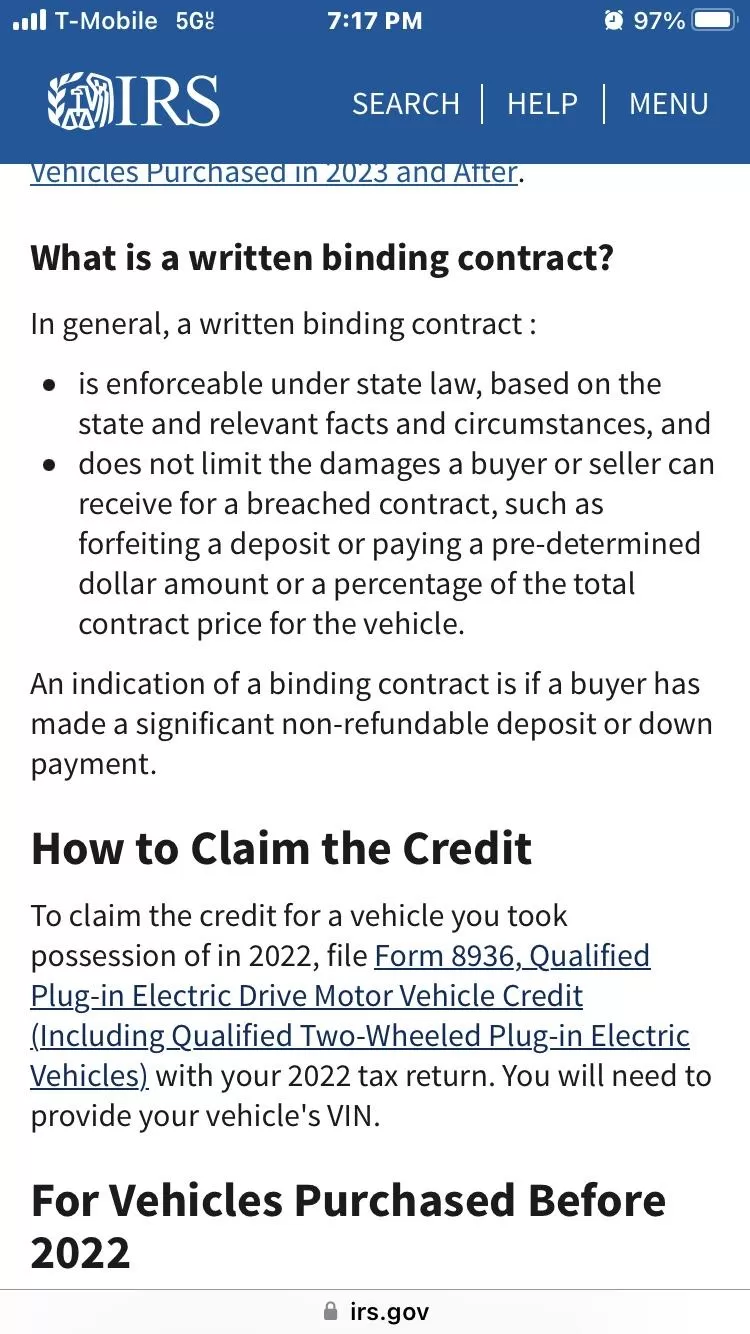The height and width of the screenshot is (1334, 750).
Task: Tap the irs.gov address bar
Action: tap(376, 1311)
